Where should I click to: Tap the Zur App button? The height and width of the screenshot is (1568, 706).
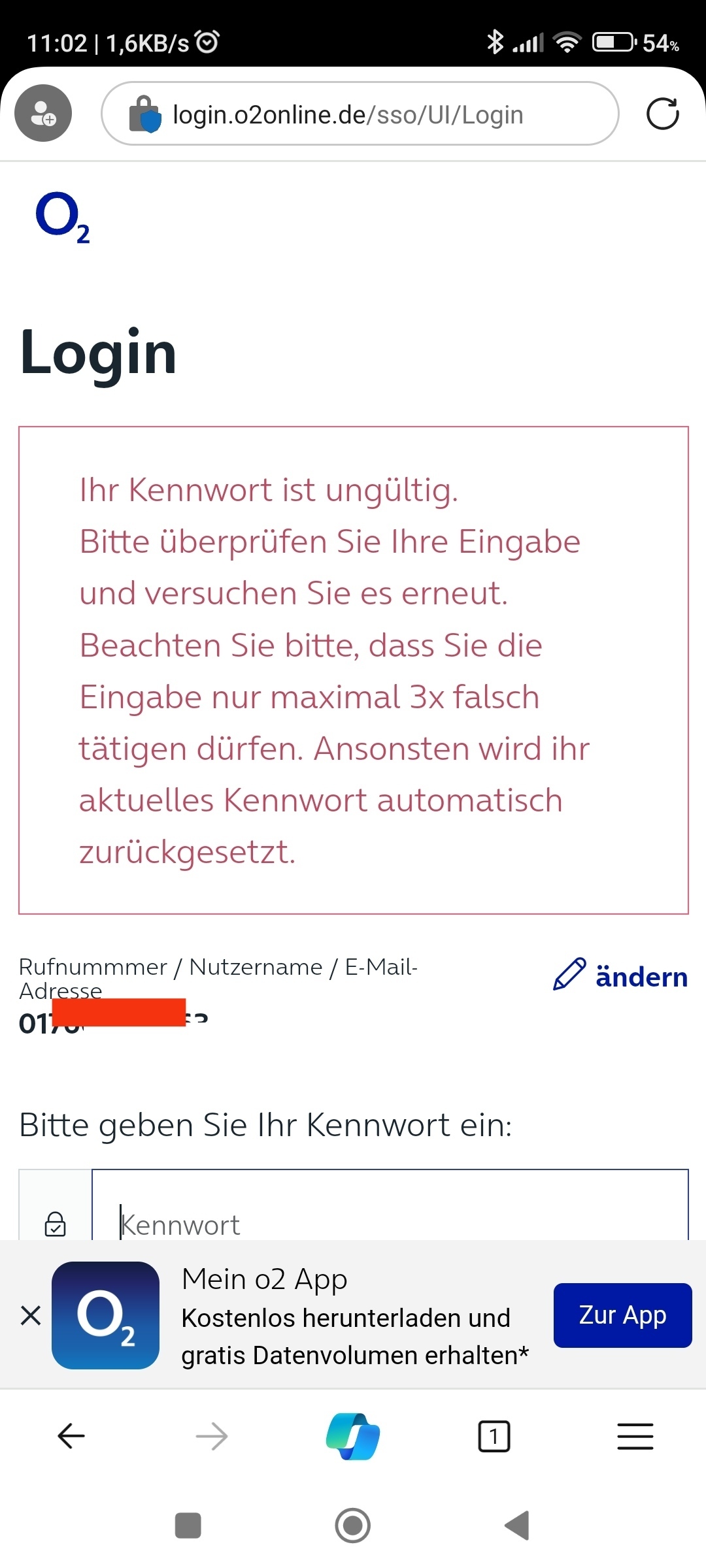622,1315
